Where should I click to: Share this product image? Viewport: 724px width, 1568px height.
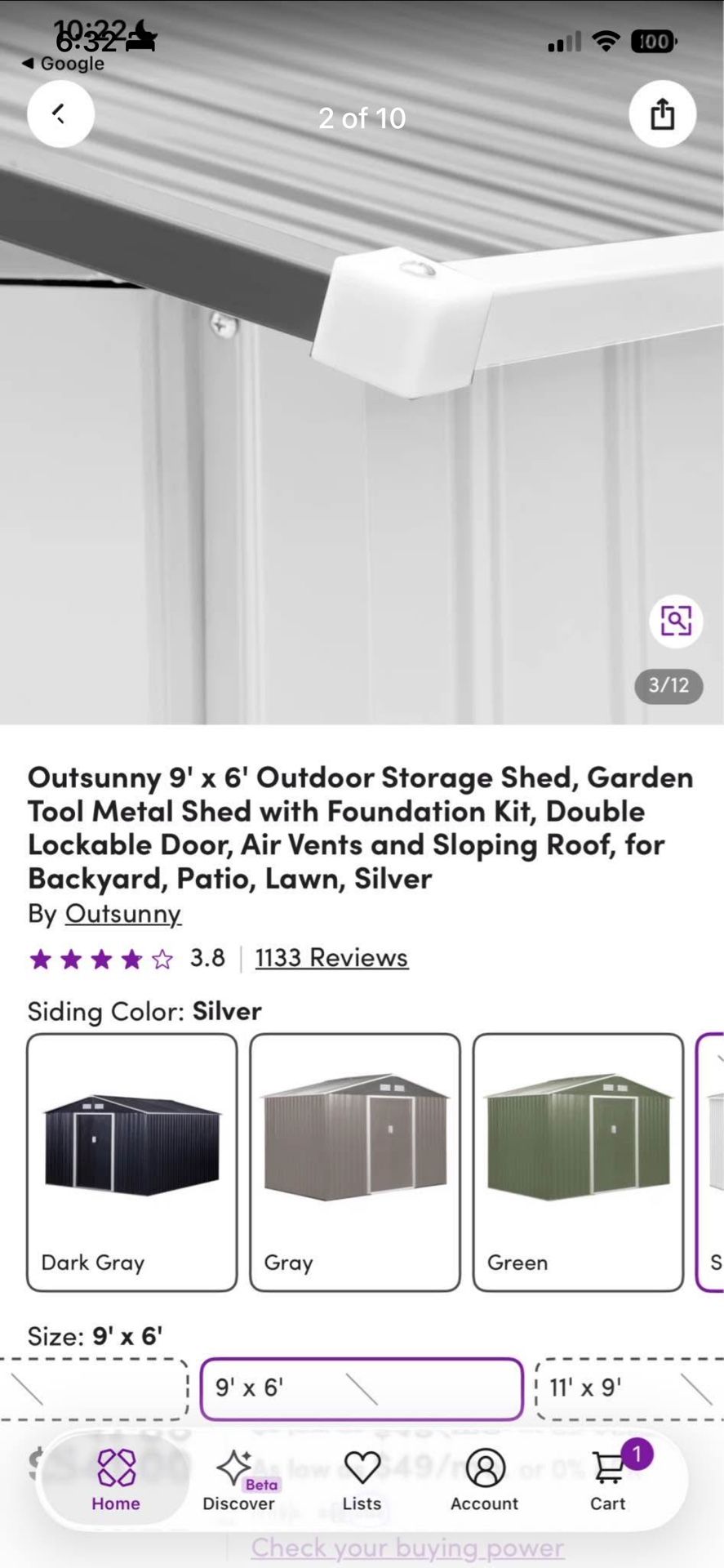pyautogui.click(x=662, y=114)
